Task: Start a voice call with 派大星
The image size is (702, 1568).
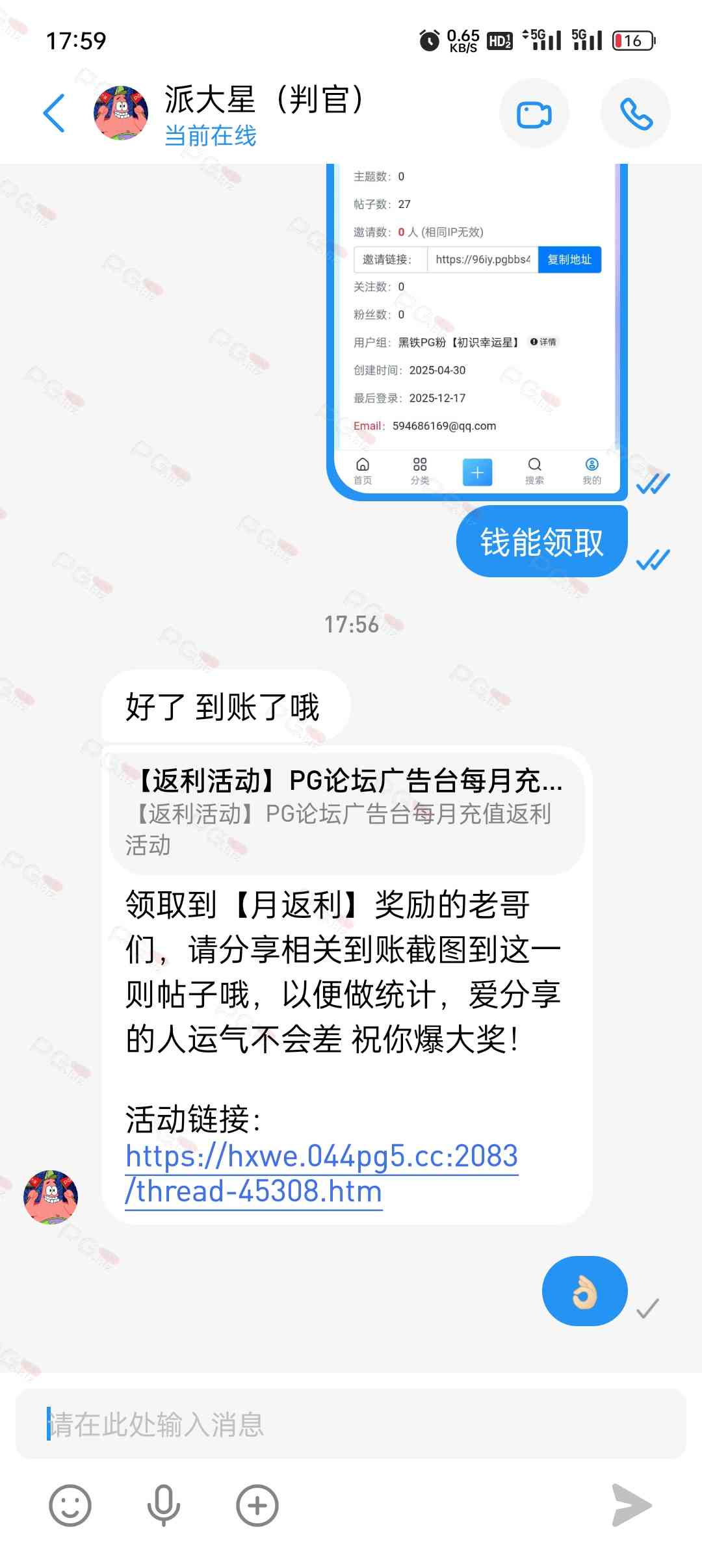Action: click(x=635, y=114)
